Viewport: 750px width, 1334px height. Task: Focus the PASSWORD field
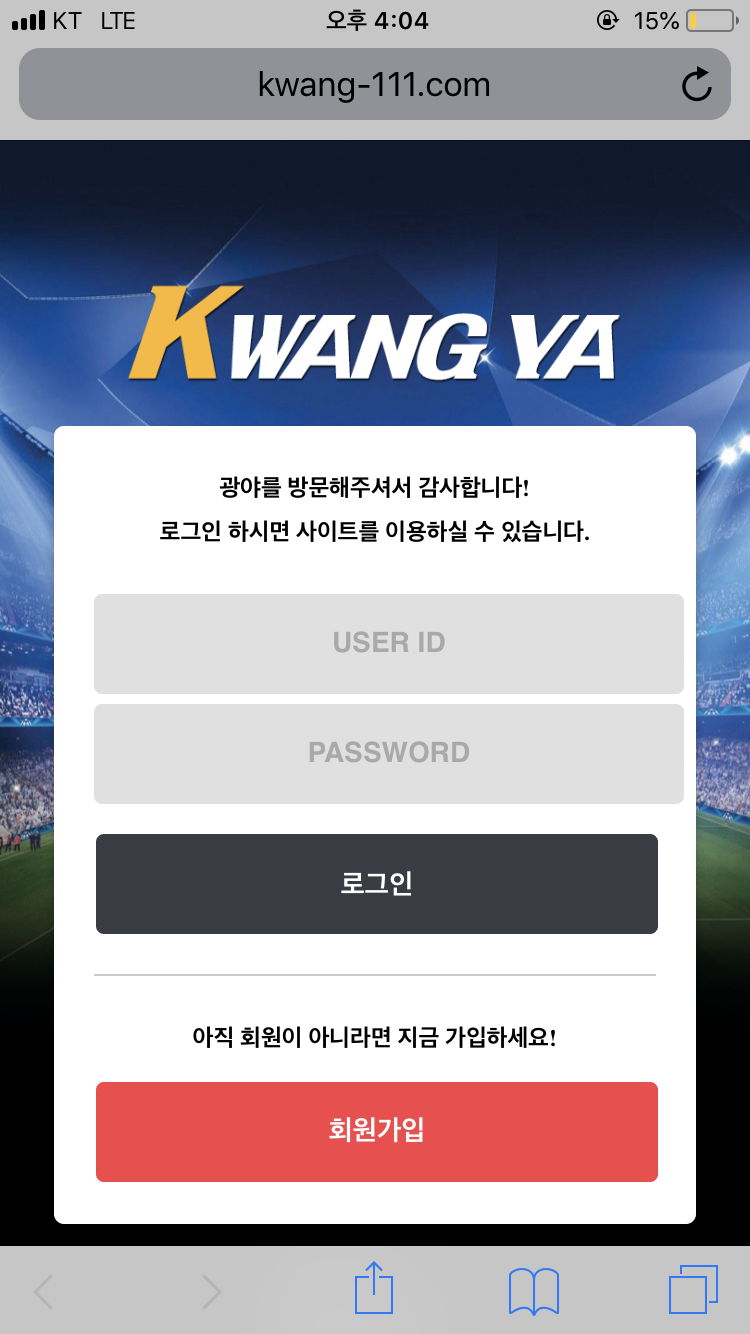pyautogui.click(x=388, y=753)
